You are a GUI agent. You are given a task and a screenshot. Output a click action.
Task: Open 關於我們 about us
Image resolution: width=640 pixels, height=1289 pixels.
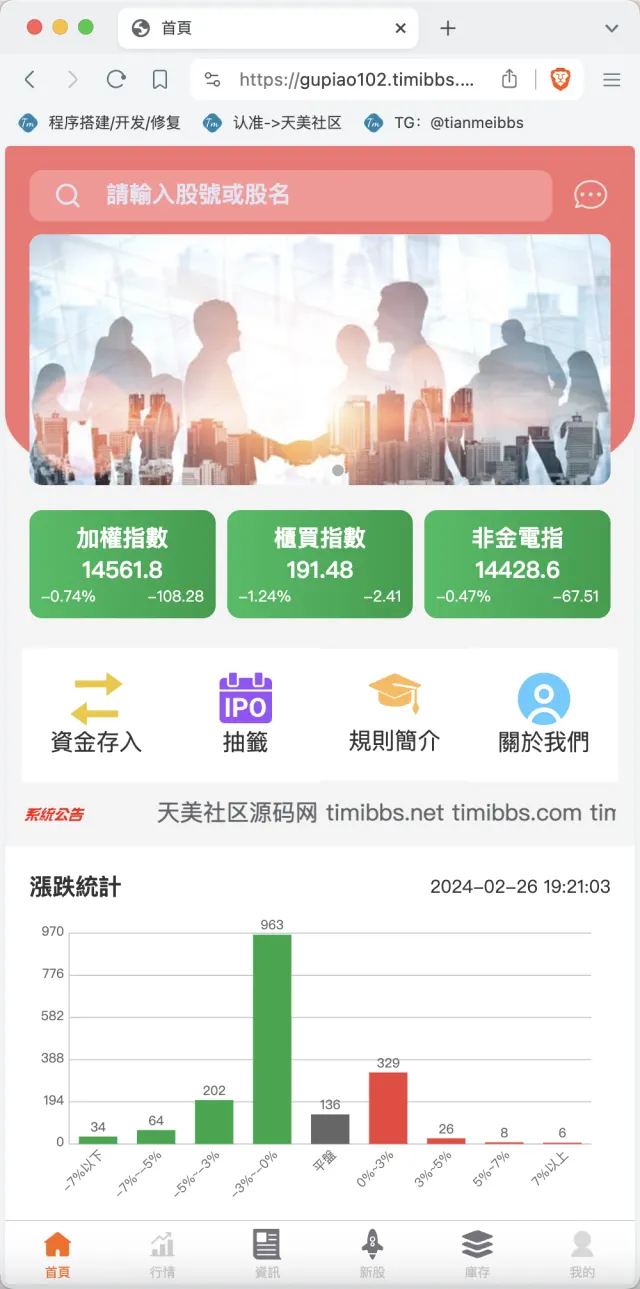(543, 713)
